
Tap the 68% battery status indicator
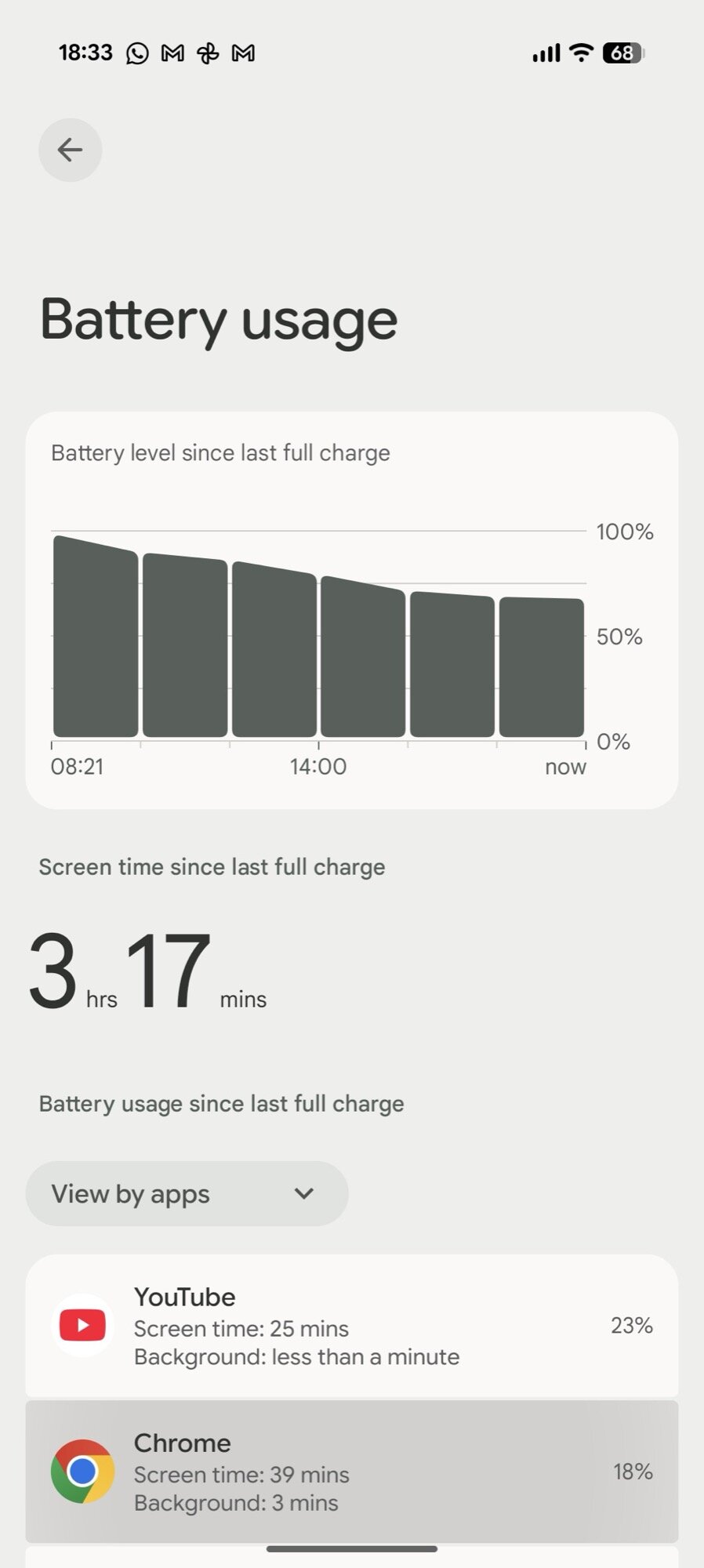(x=622, y=53)
